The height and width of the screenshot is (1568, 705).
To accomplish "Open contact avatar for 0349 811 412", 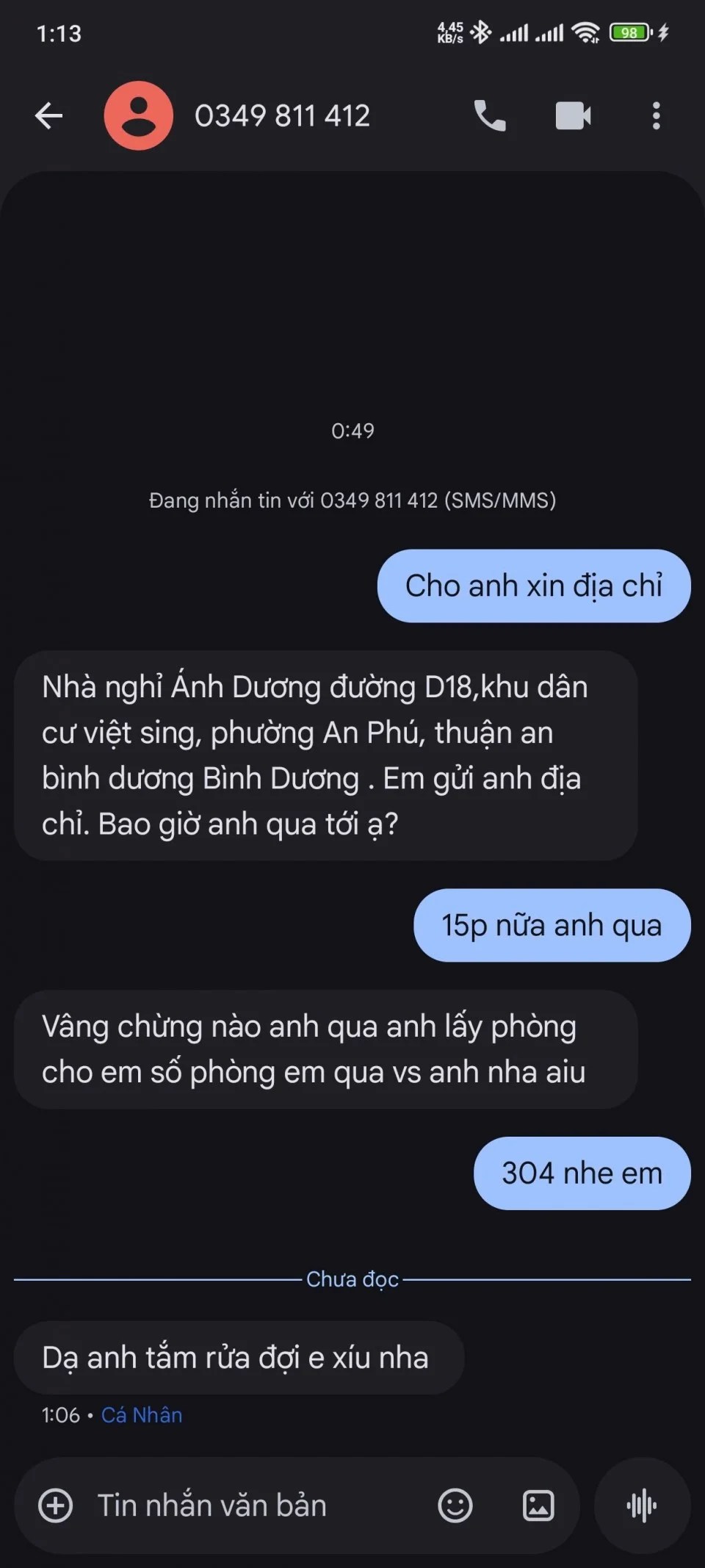I will pyautogui.click(x=138, y=116).
